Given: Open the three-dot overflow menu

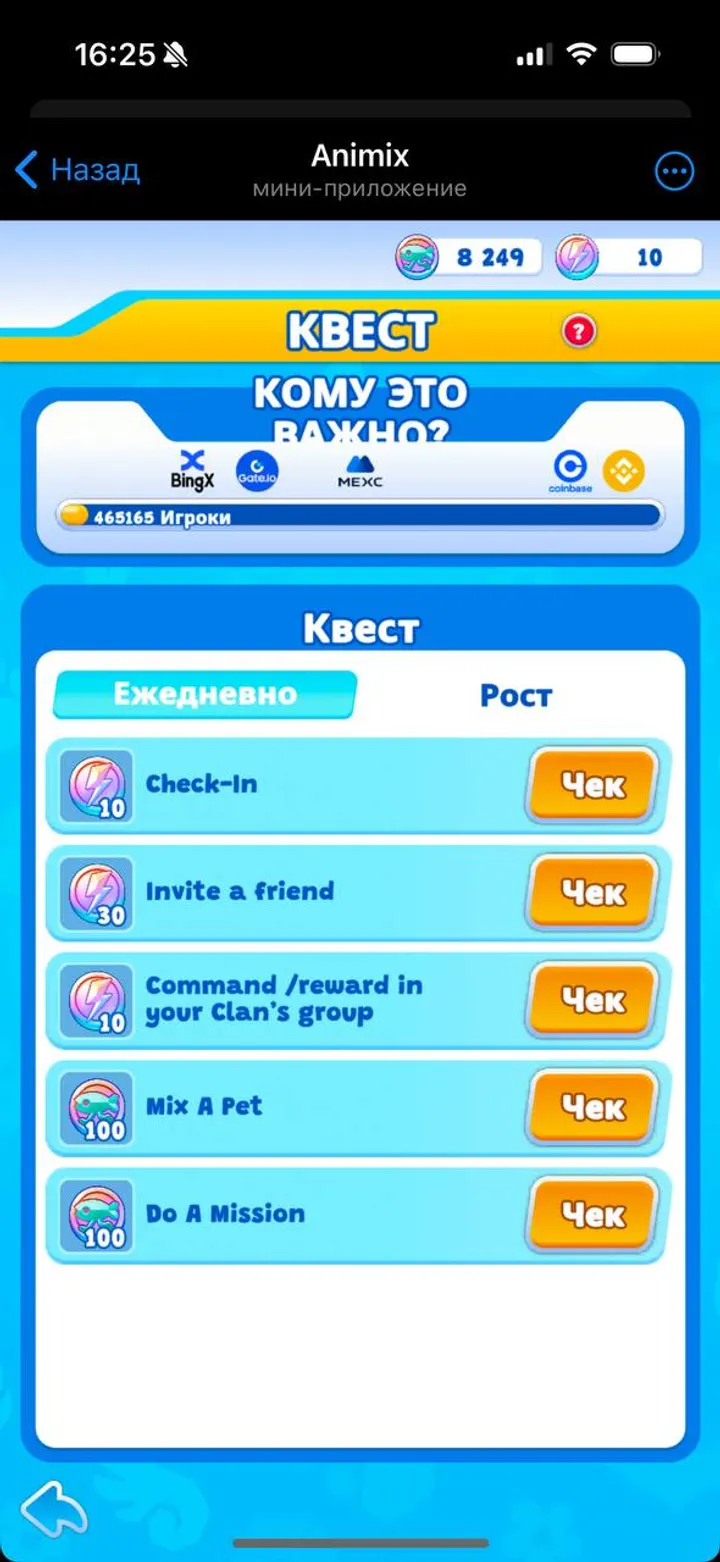Looking at the screenshot, I should [x=674, y=171].
